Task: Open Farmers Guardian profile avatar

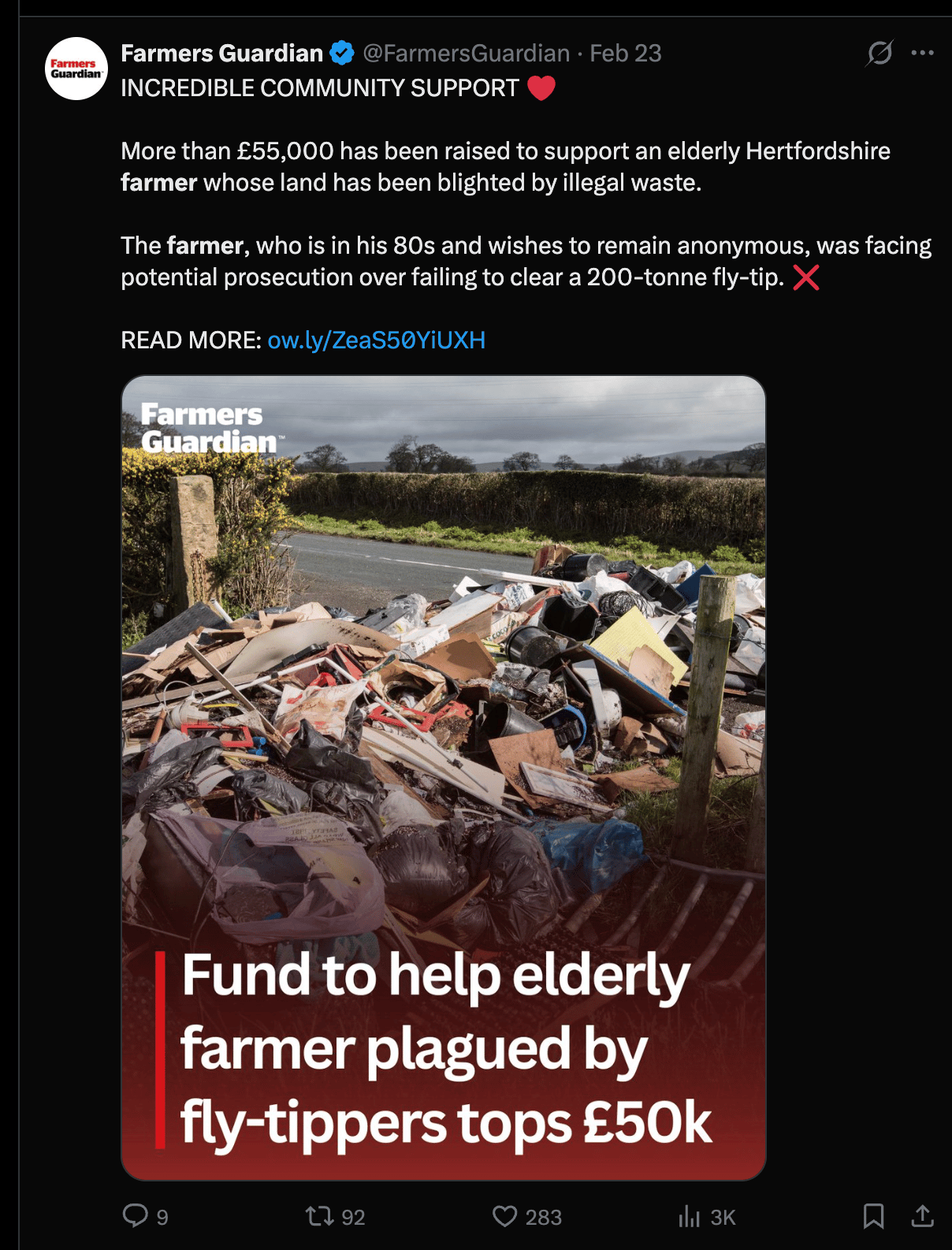Action: [x=76, y=69]
